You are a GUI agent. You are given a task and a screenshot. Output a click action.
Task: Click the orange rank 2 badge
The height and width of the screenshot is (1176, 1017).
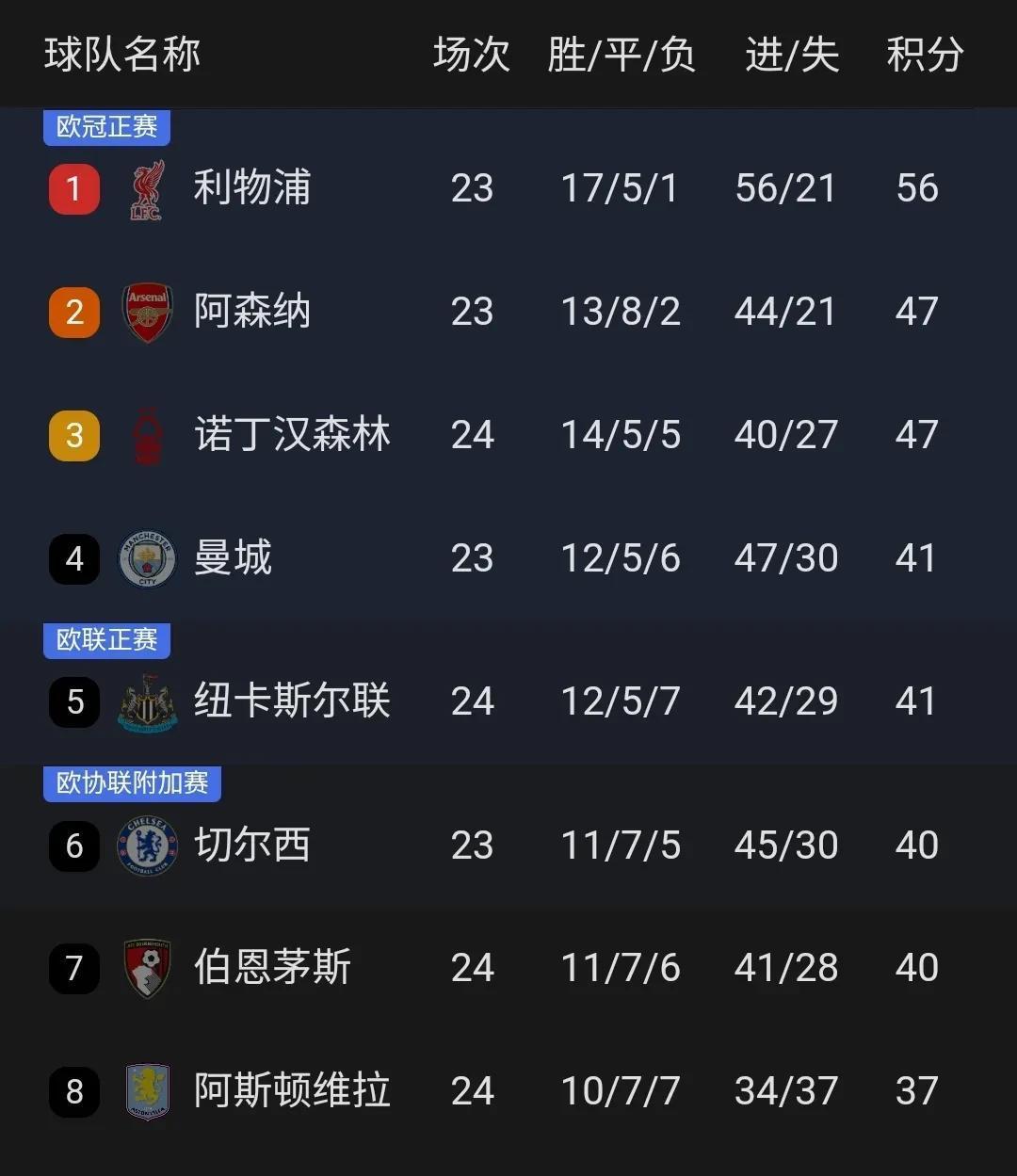73,312
